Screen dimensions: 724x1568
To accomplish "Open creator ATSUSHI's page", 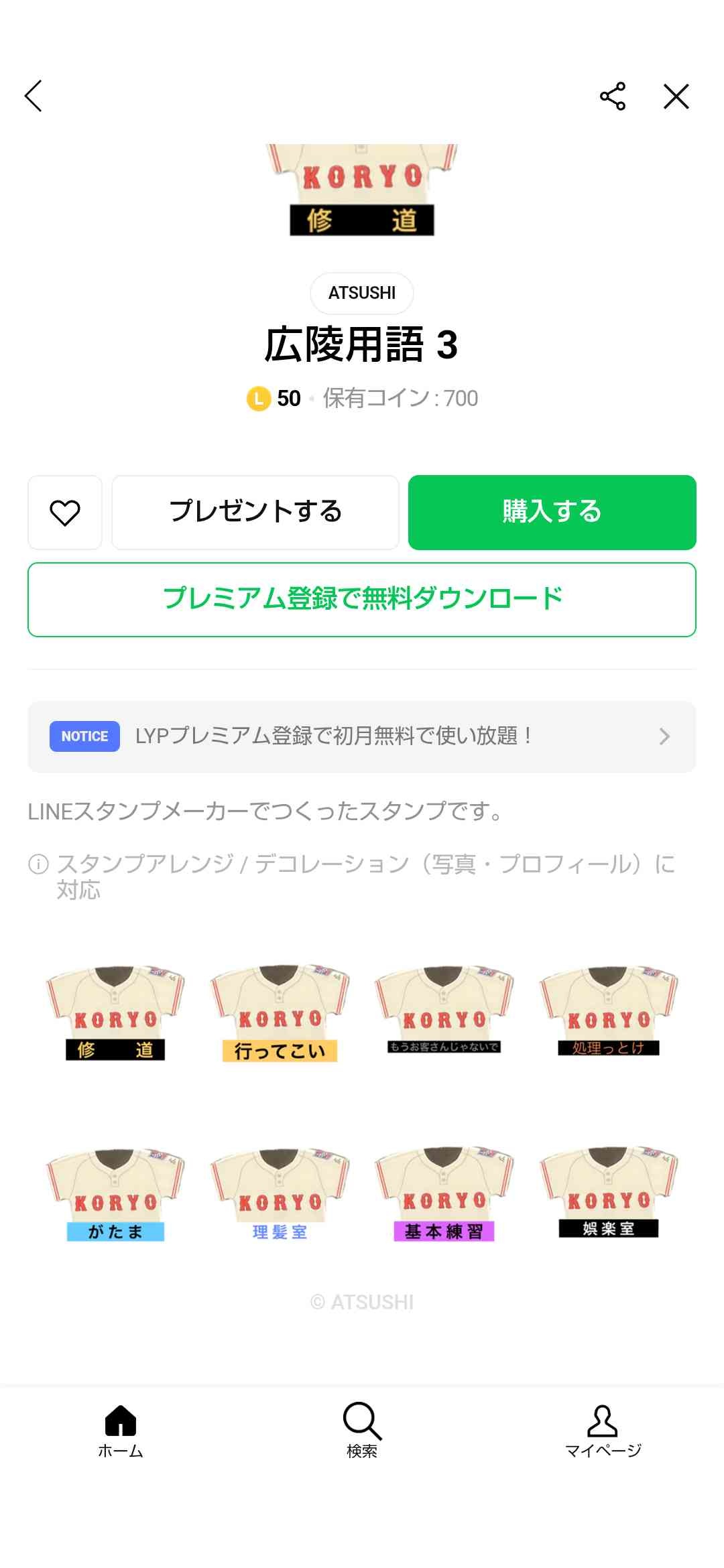I will pos(361,293).
